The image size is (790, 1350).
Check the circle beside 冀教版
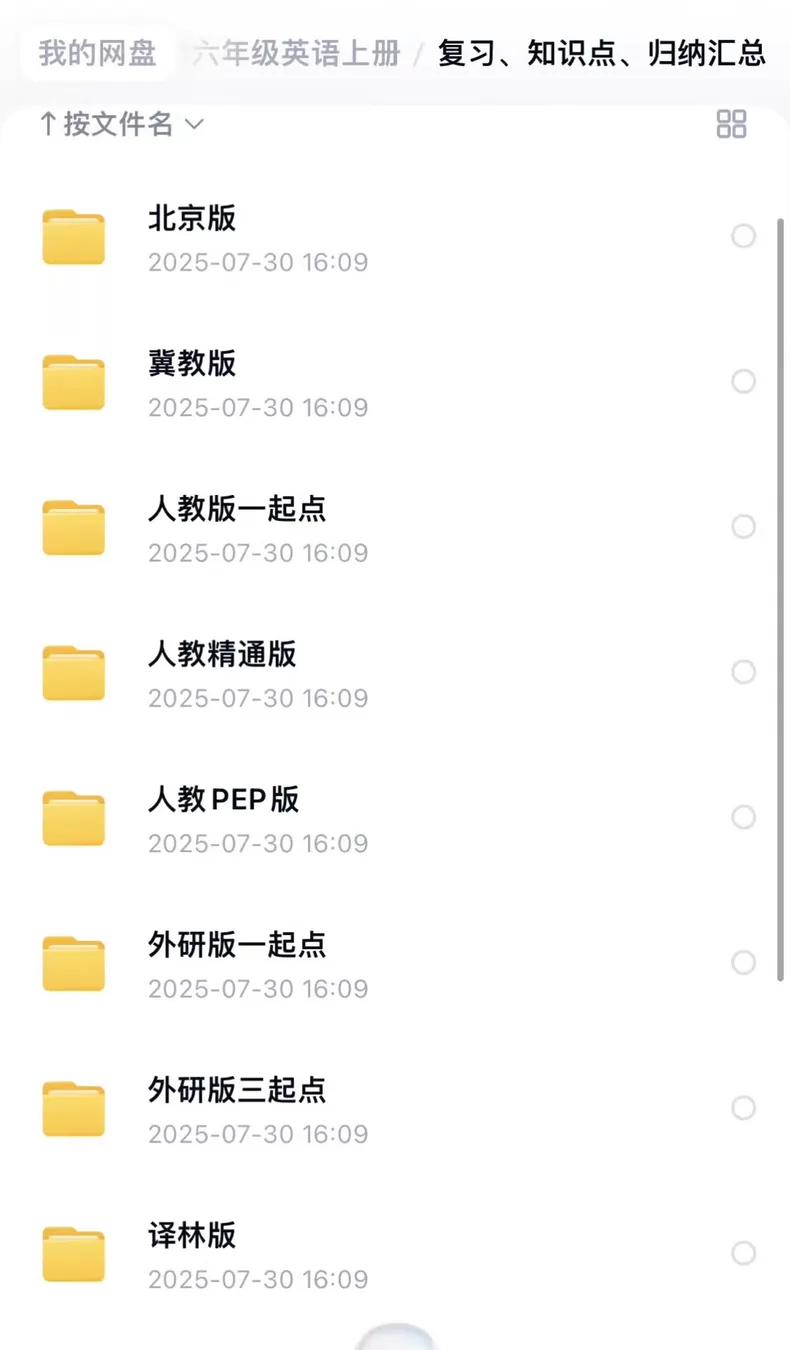(743, 381)
